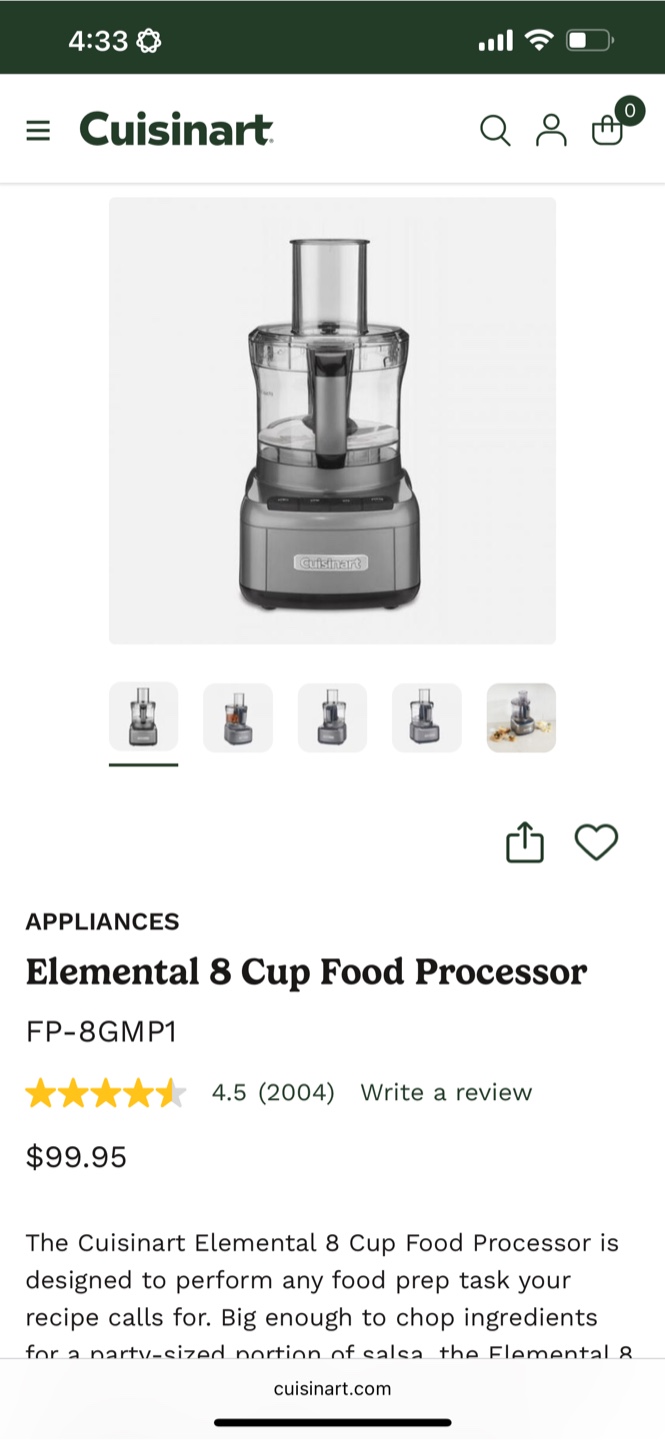The width and height of the screenshot is (665, 1440).
Task: Add product to wishlist heart
Action: (x=596, y=843)
